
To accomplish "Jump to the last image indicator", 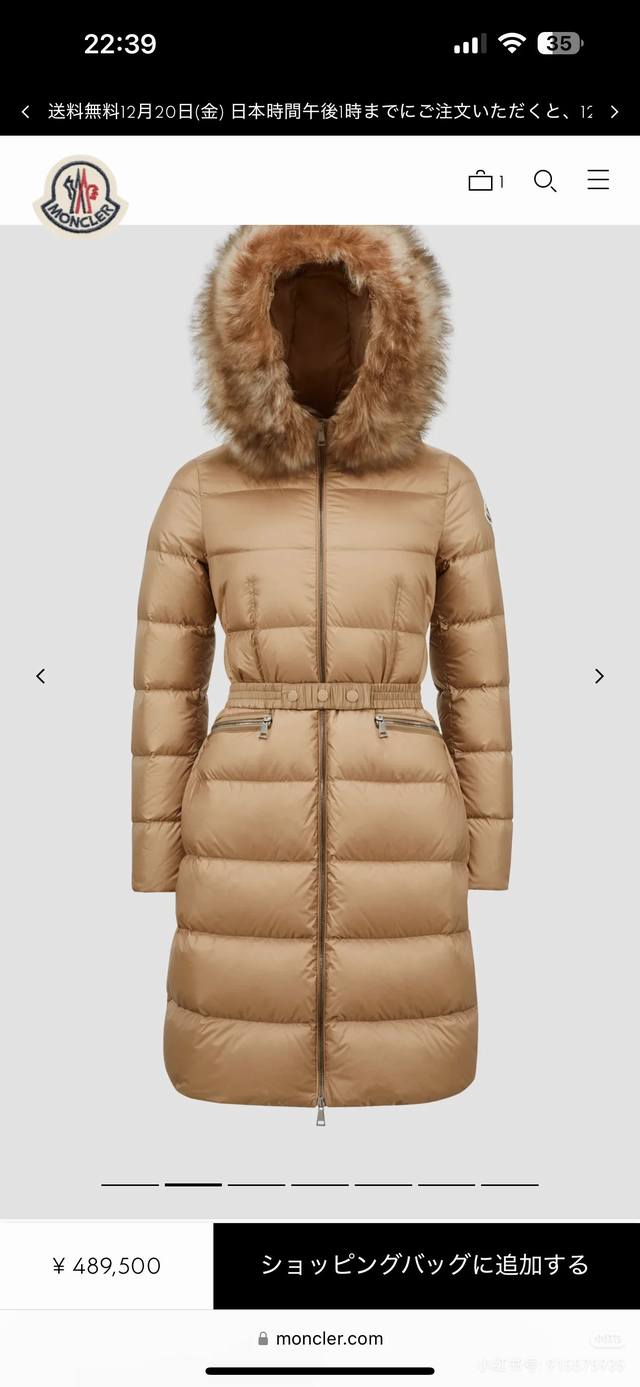I will point(509,1184).
